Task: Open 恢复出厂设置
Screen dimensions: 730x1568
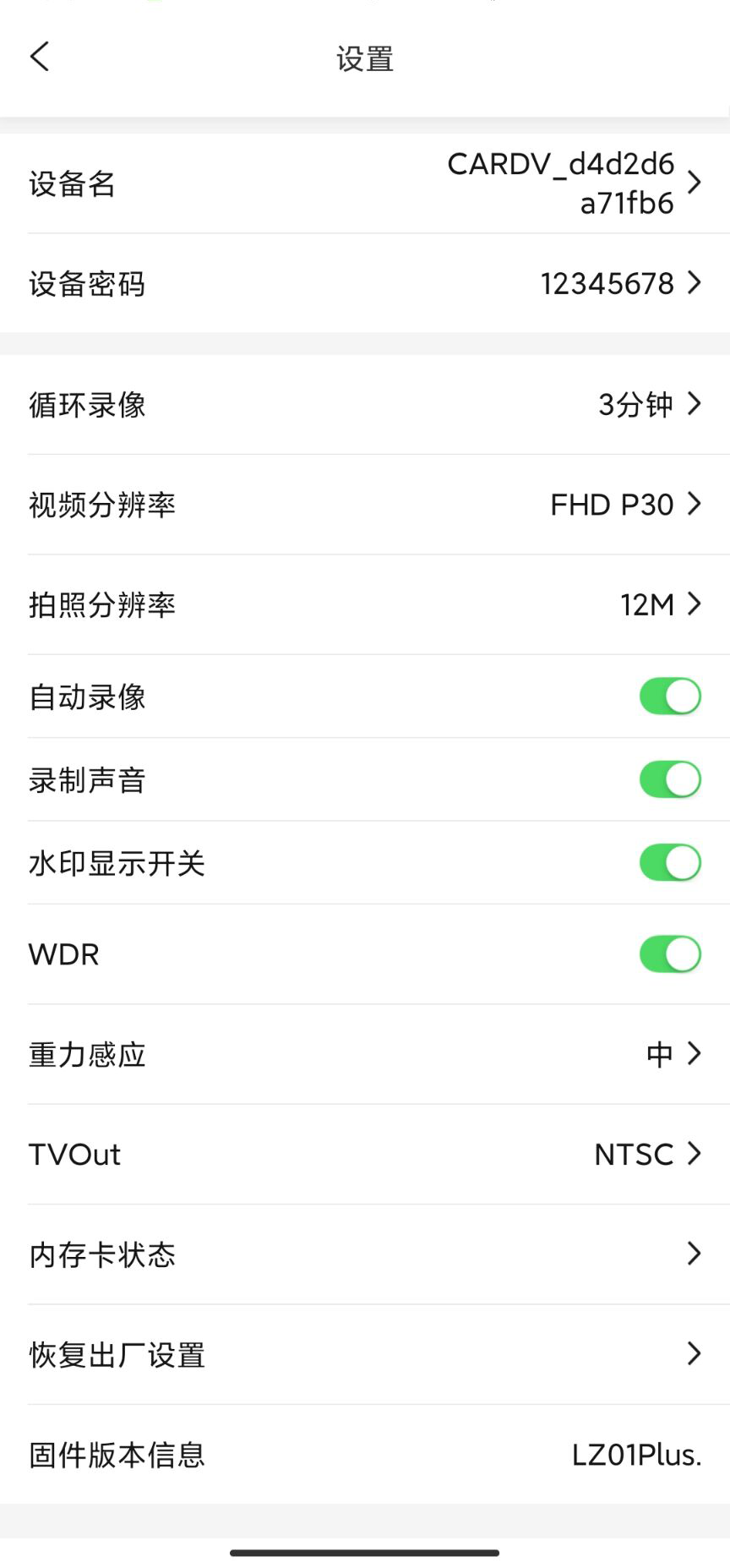Action: (x=365, y=1355)
